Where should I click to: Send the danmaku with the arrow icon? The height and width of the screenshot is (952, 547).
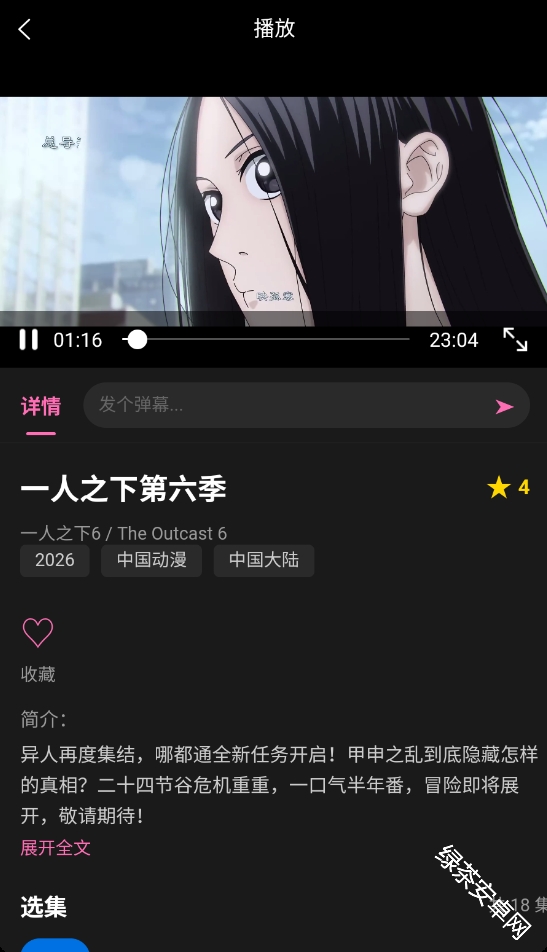click(x=505, y=406)
